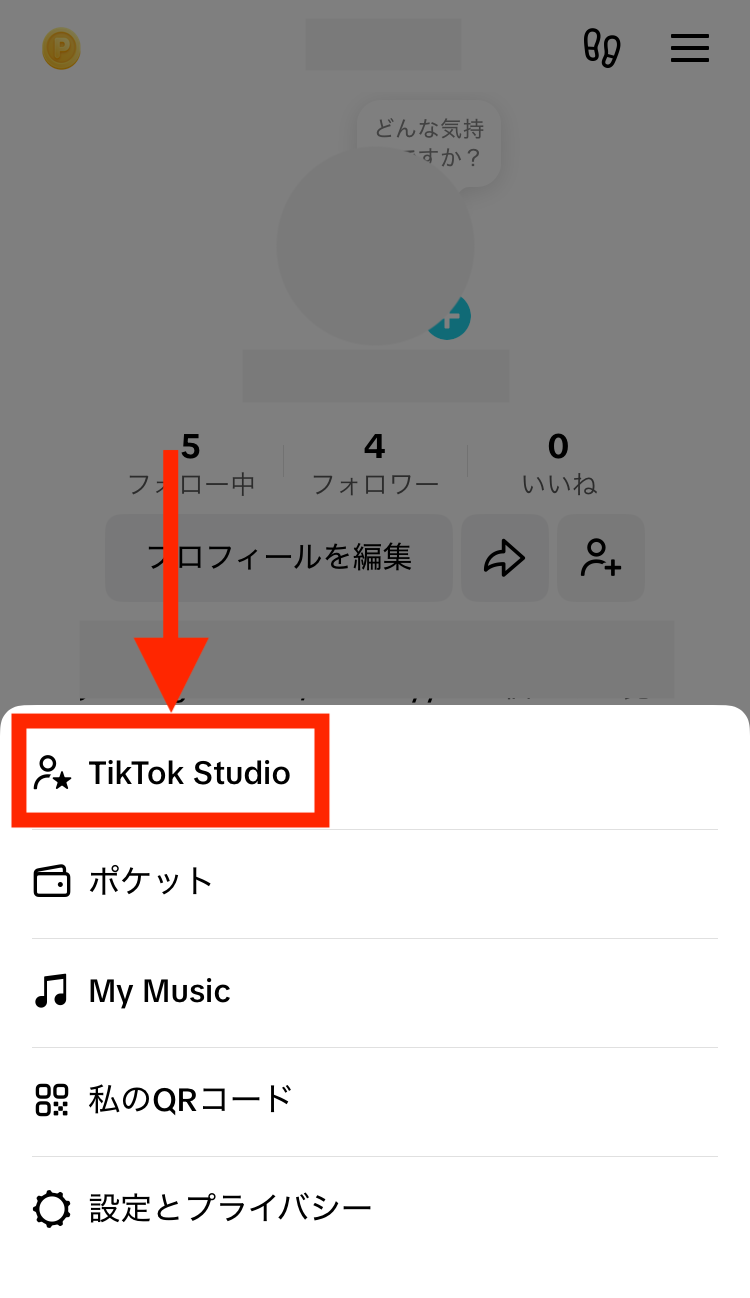This screenshot has width=750, height=1298.
Task: Open My Music
Action: coord(160,991)
